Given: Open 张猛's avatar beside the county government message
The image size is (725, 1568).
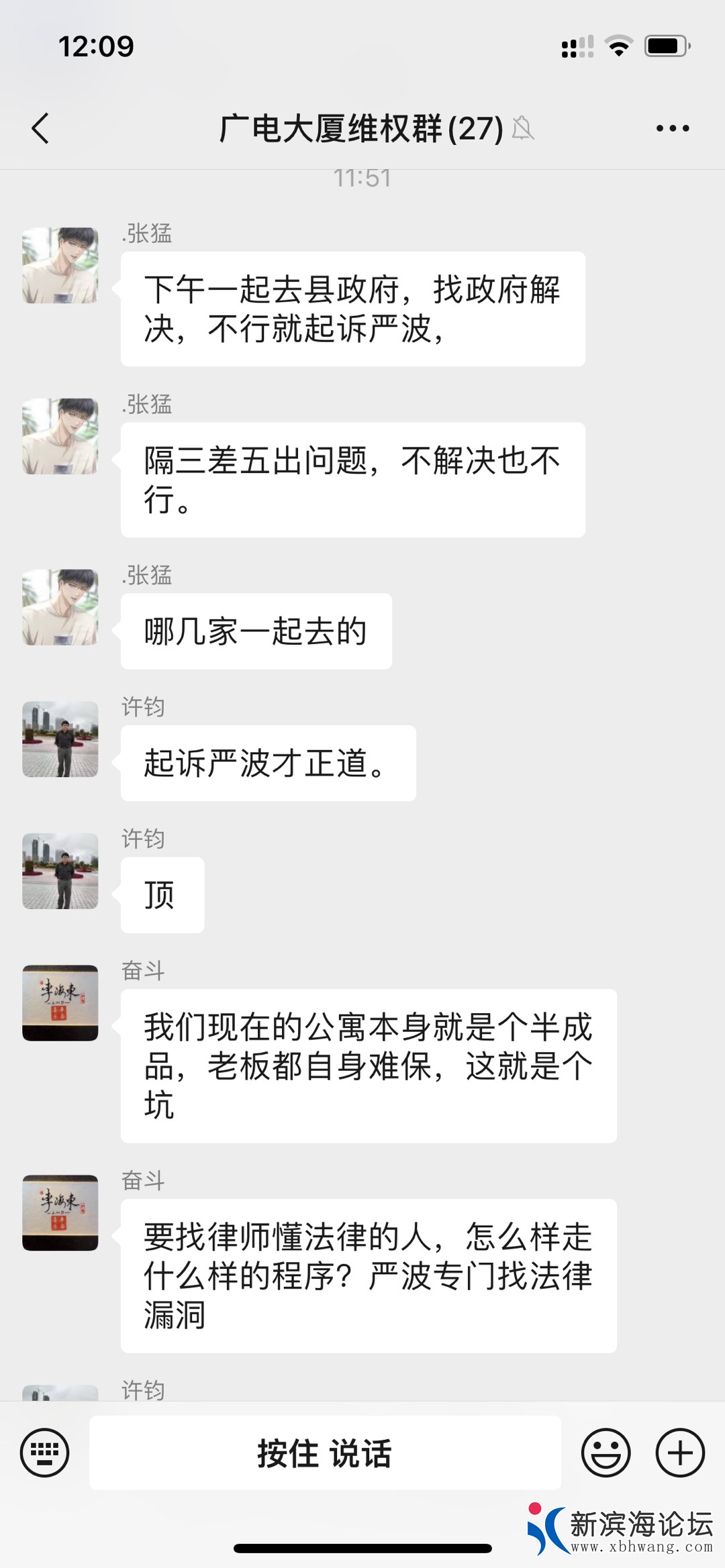Looking at the screenshot, I should pyautogui.click(x=60, y=265).
